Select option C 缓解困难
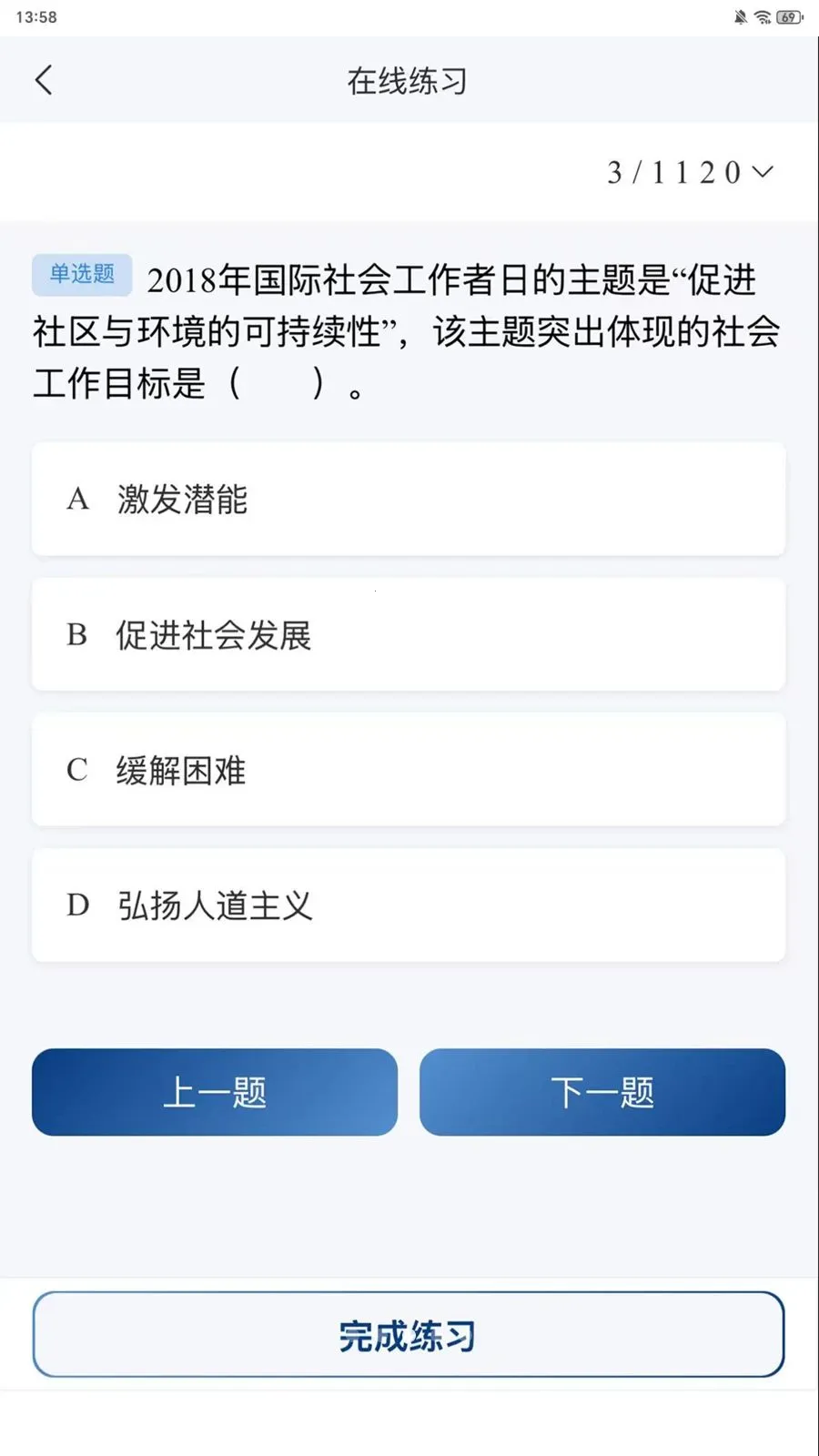 [408, 770]
